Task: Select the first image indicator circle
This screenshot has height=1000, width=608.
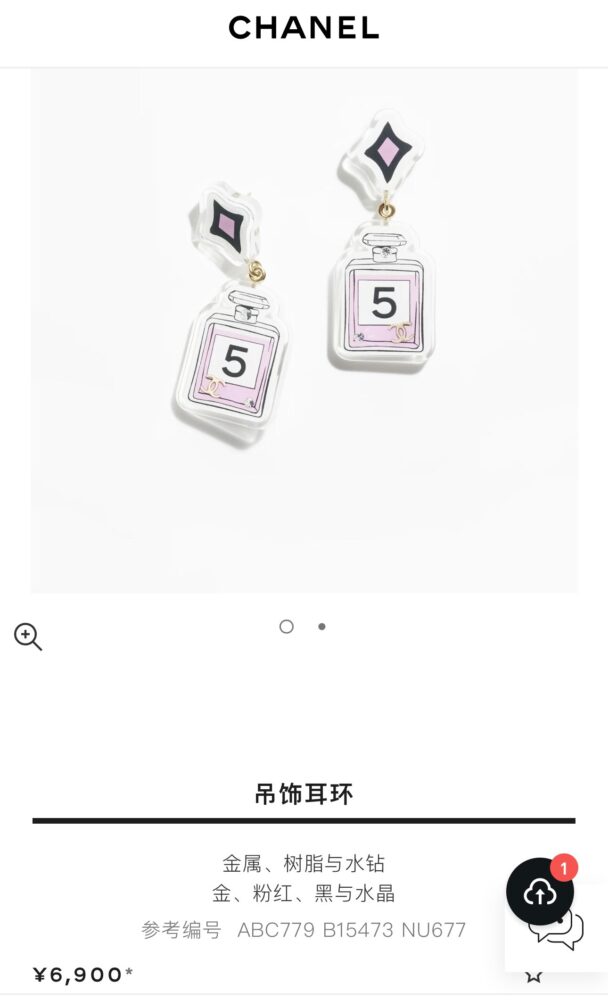Action: pos(286,627)
